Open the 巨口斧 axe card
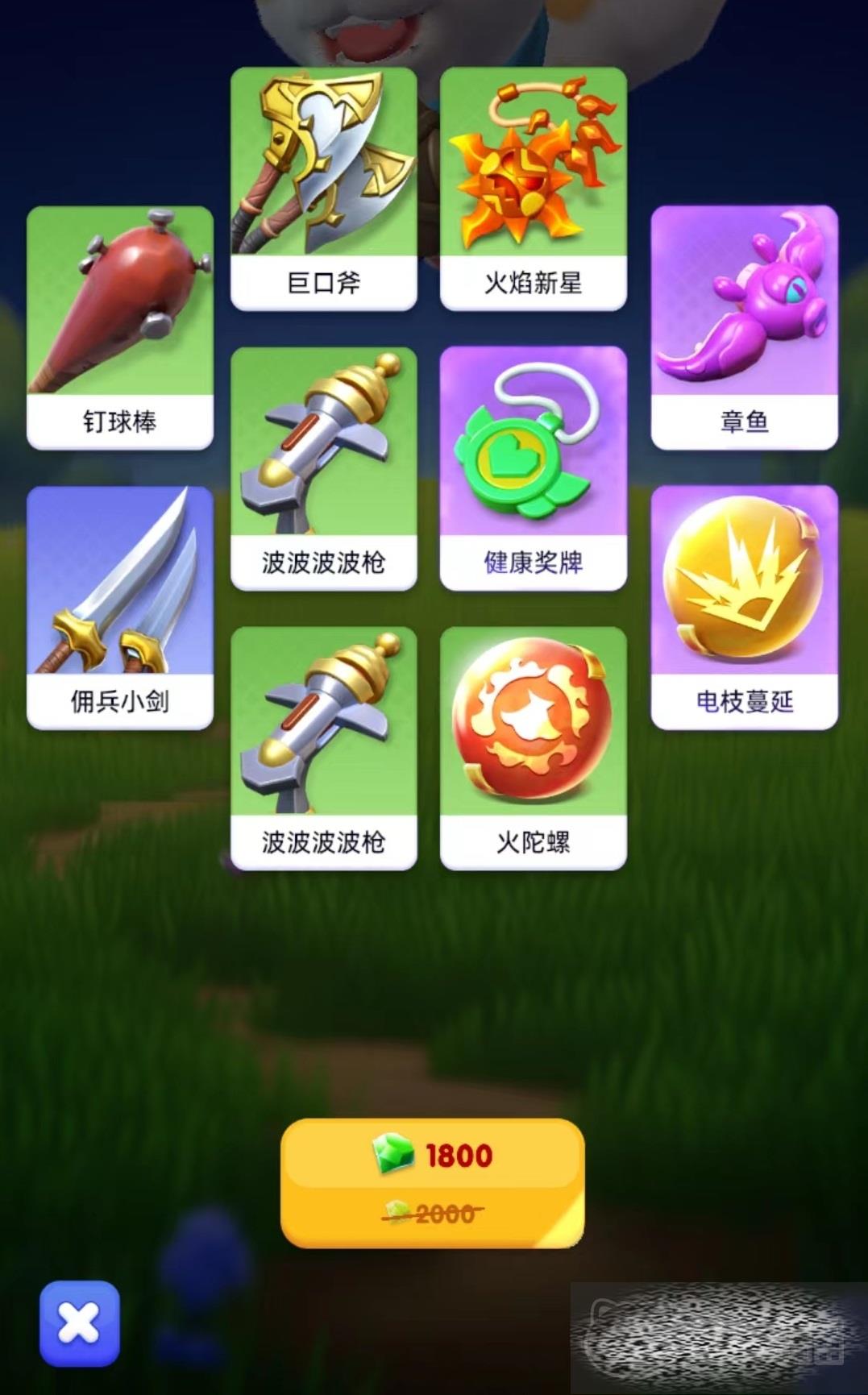 [x=323, y=189]
